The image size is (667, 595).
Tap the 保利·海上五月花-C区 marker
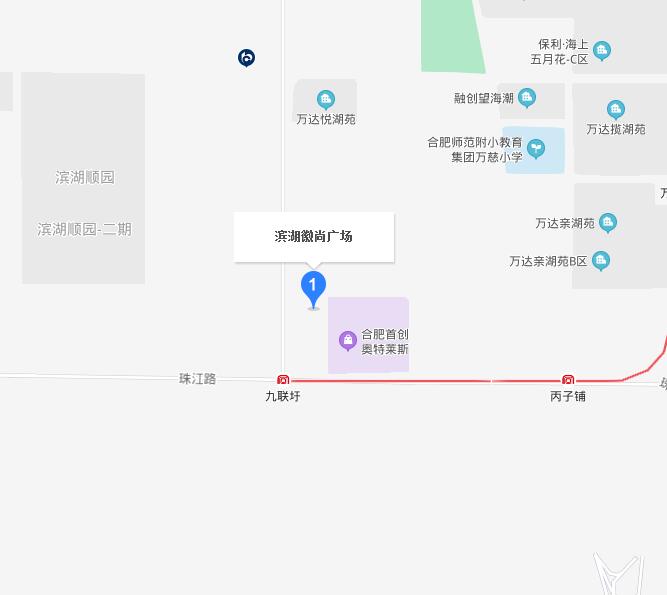602,50
